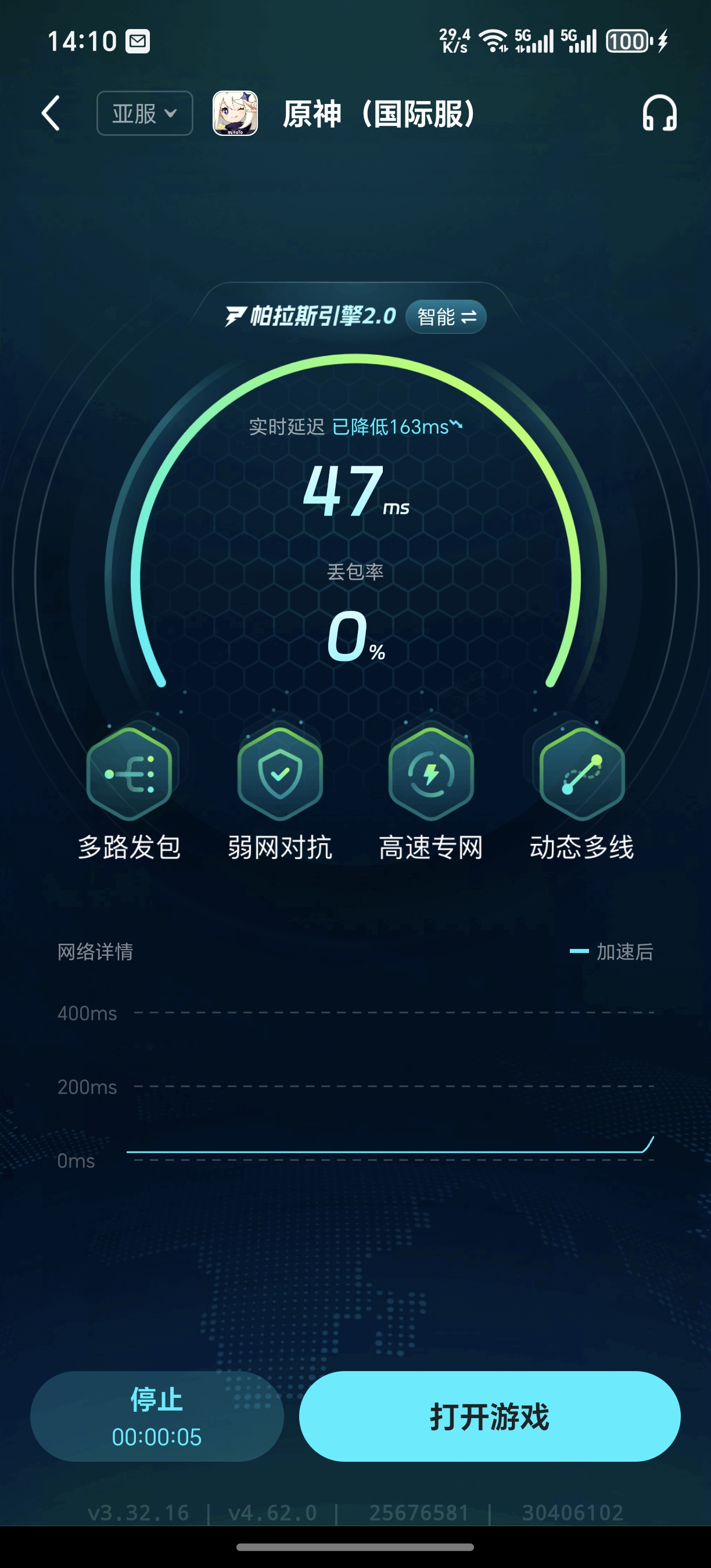
Task: Tap the 多路发包 feature icon
Action: point(129,774)
